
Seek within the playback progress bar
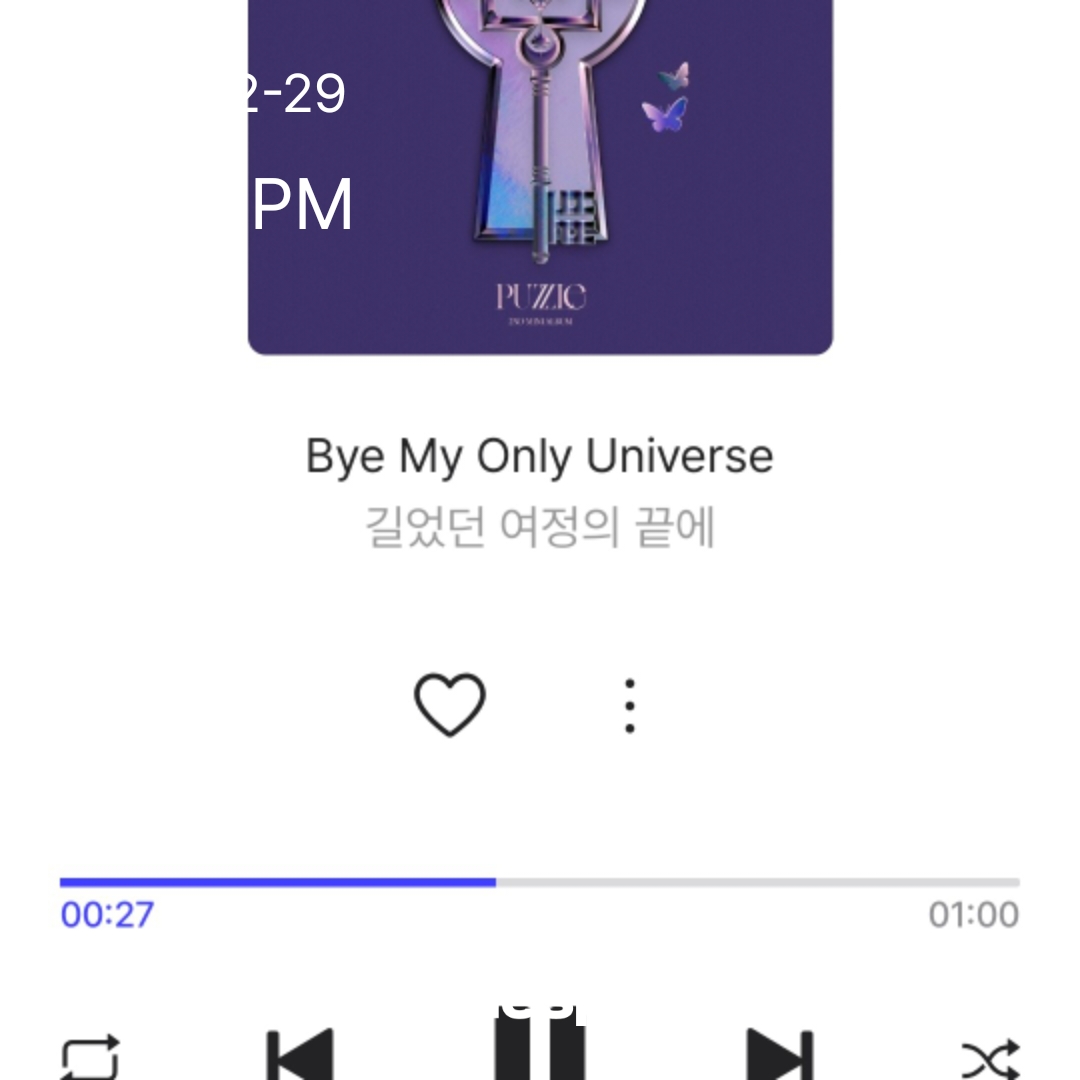[x=540, y=882]
